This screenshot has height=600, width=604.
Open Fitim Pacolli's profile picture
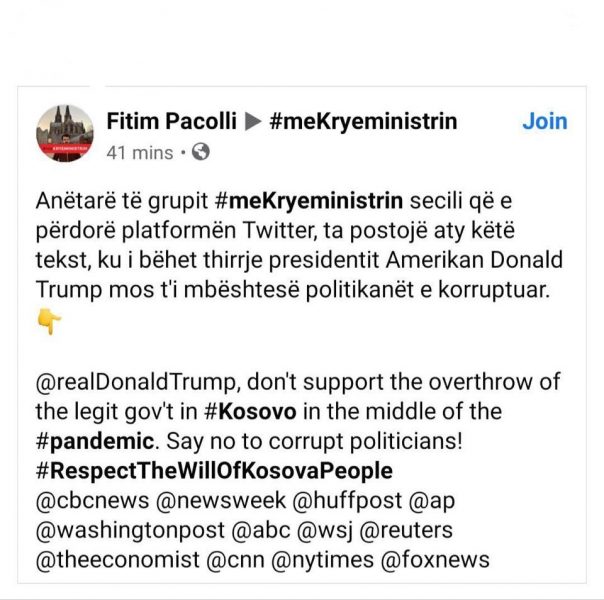point(64,135)
